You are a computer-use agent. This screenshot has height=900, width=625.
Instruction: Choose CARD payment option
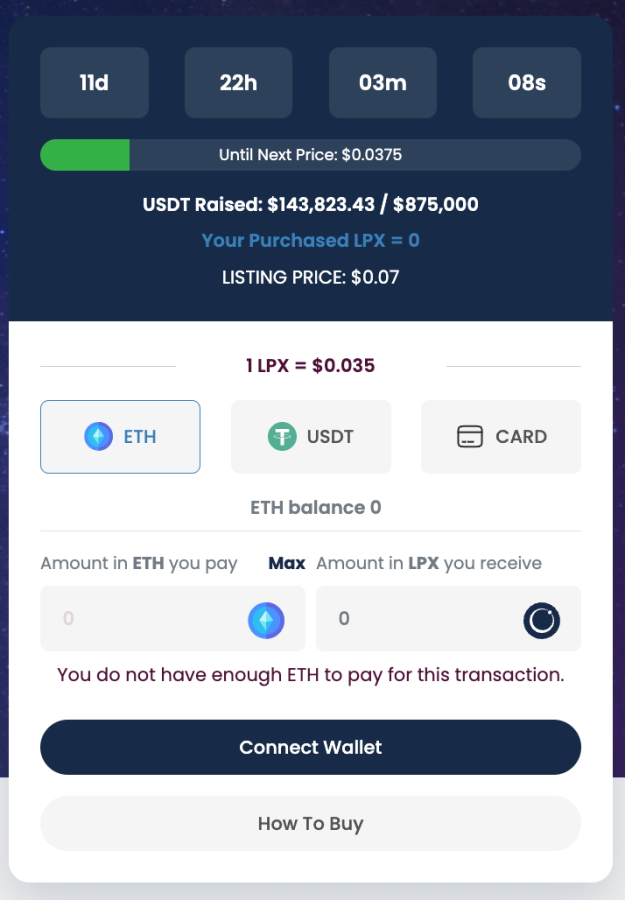coord(500,437)
